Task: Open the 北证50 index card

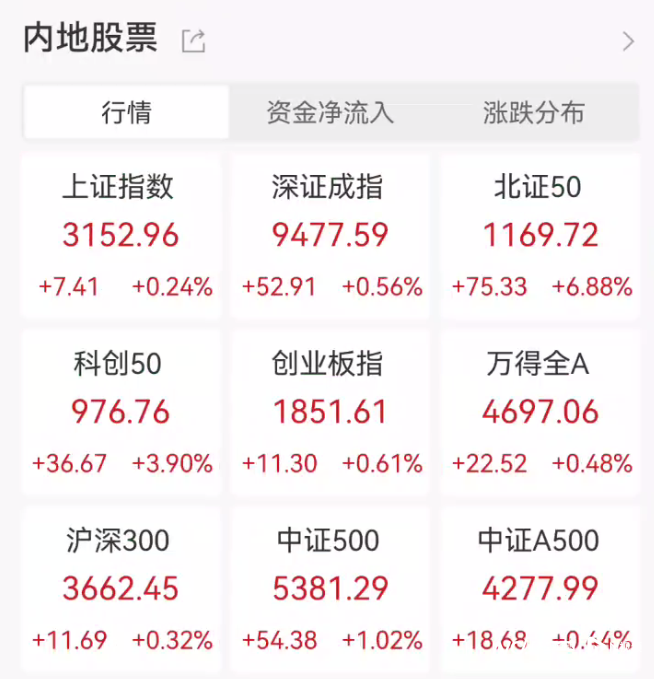Action: tap(540, 236)
